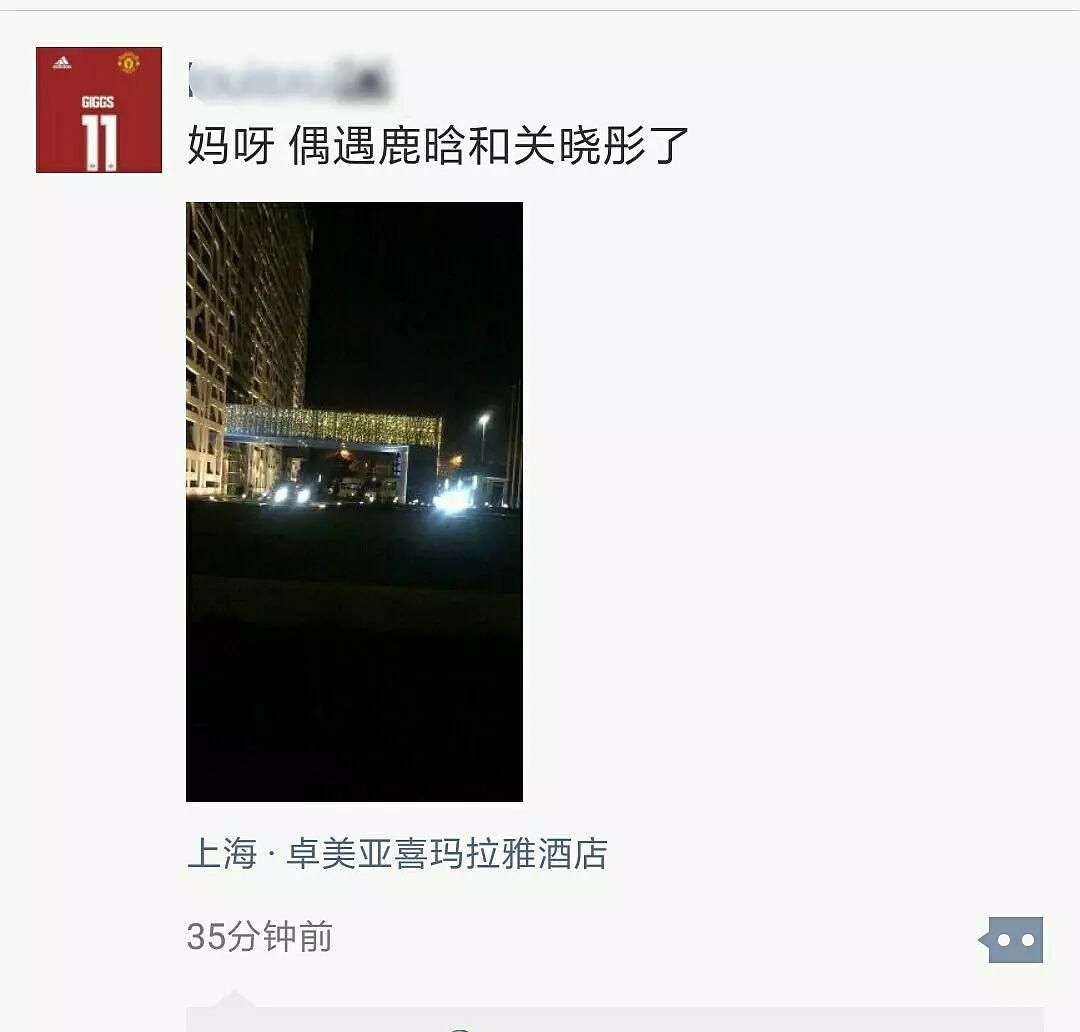Open the poster's Giggs 11 avatar
Screen dimensions: 1080x1032
tap(98, 110)
